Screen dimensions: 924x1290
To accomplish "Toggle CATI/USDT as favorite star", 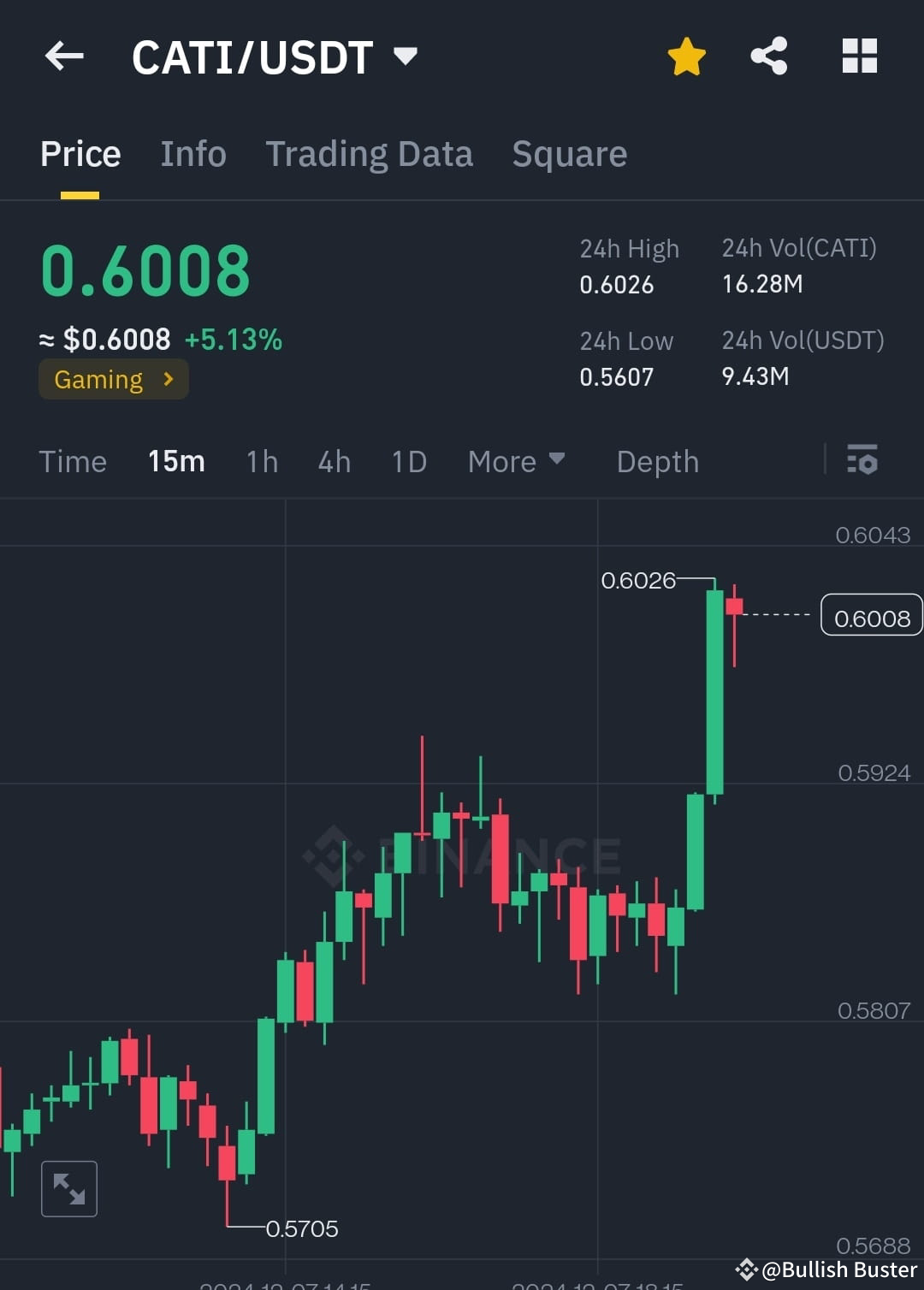I will coord(685,55).
